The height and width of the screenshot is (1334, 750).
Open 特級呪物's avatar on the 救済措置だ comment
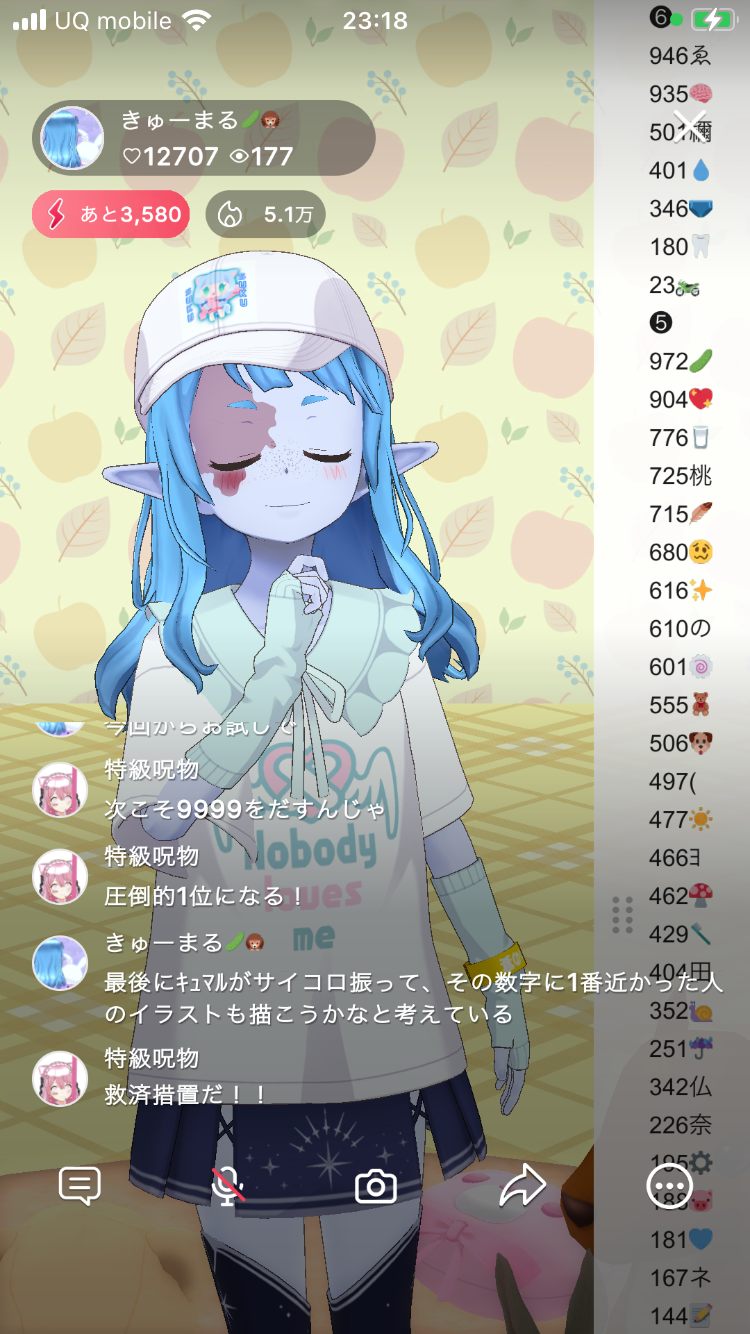click(x=60, y=1078)
